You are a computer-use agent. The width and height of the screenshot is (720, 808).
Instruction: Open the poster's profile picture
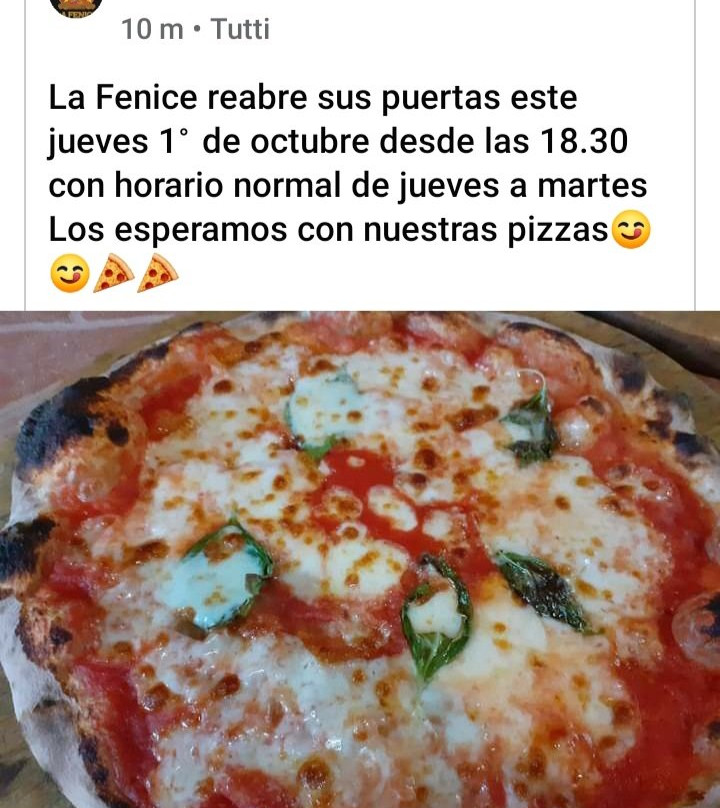click(x=76, y=8)
